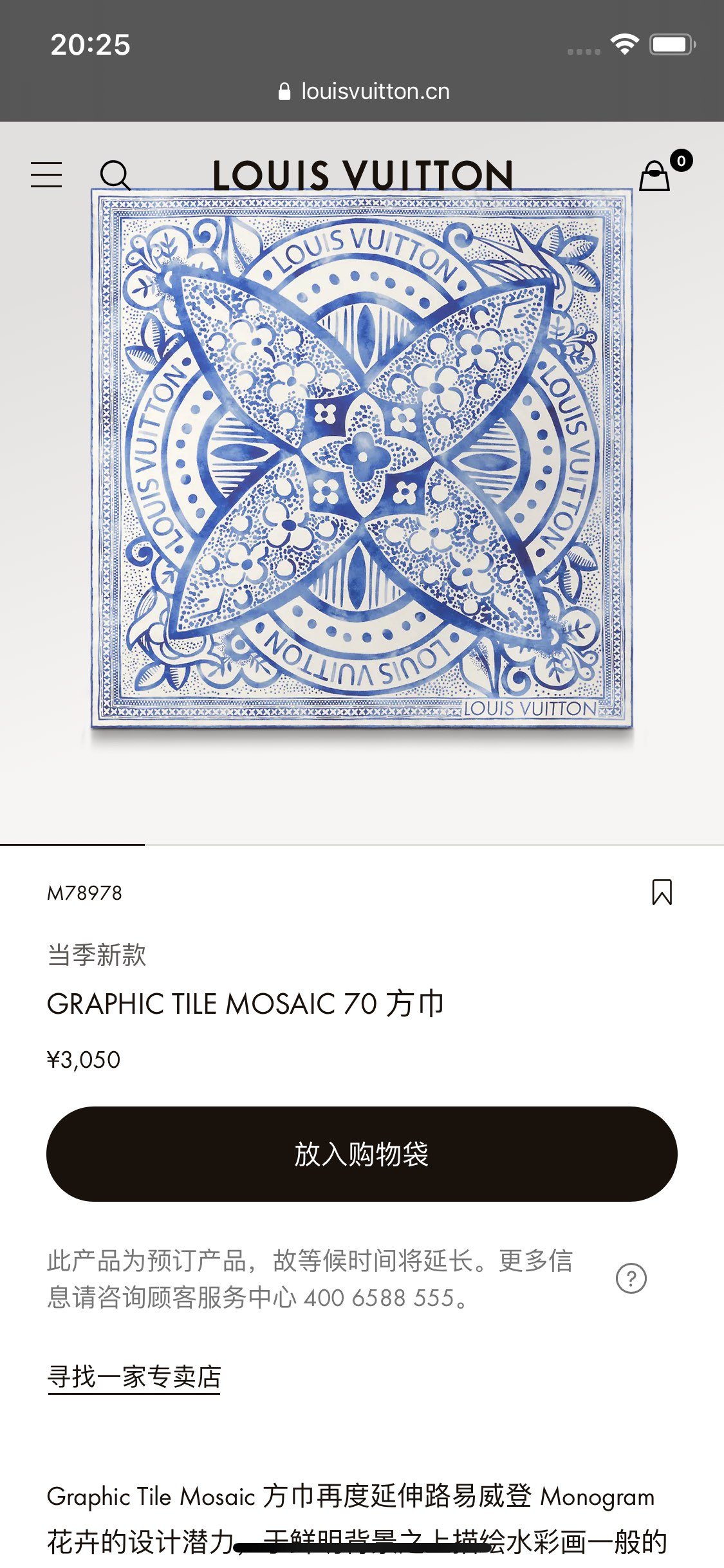
Task: Tap 放入购物袋 to add to bag
Action: 362,1154
